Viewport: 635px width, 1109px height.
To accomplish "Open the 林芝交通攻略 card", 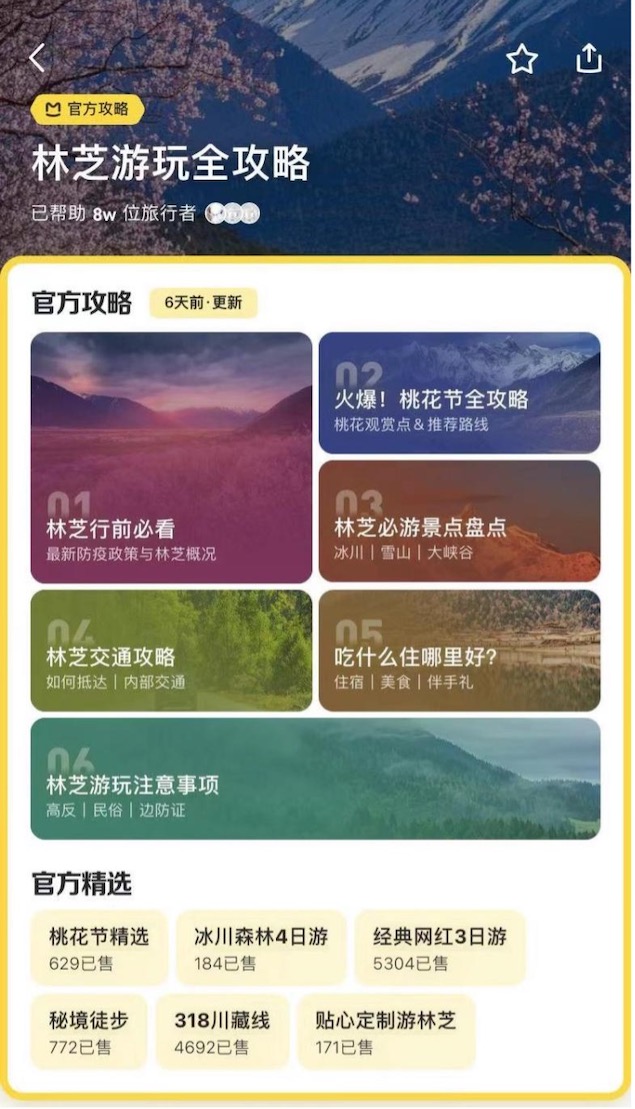I will (171, 650).
